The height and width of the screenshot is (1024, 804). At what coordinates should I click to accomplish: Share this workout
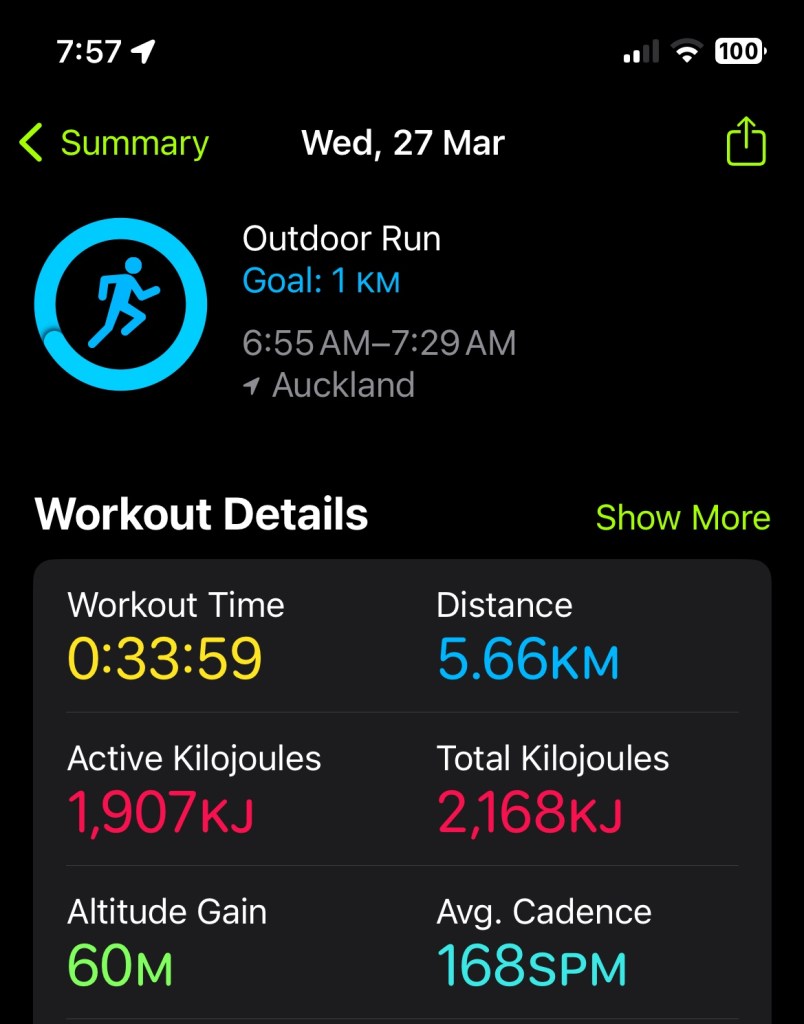[745, 142]
